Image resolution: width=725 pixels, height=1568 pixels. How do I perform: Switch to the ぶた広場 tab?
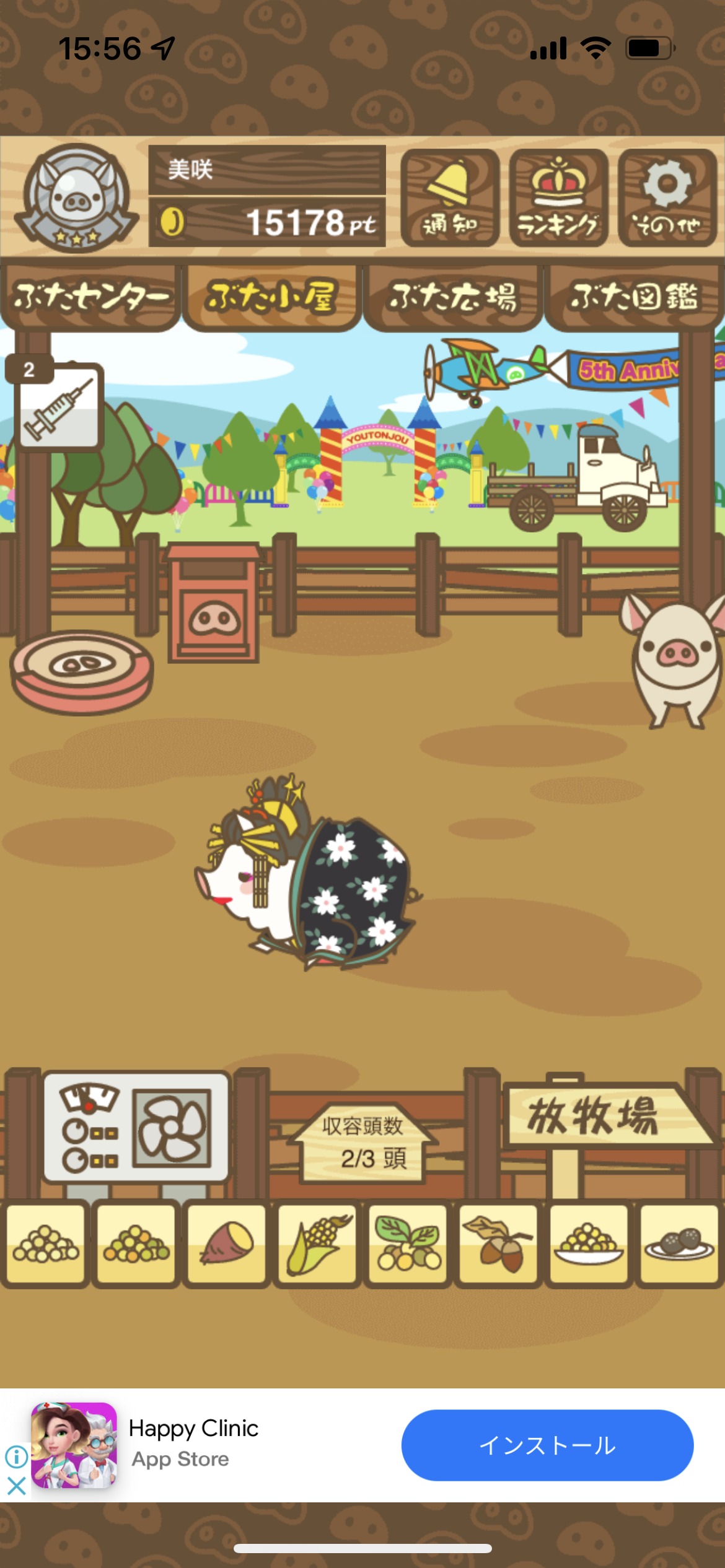pyautogui.click(x=453, y=297)
